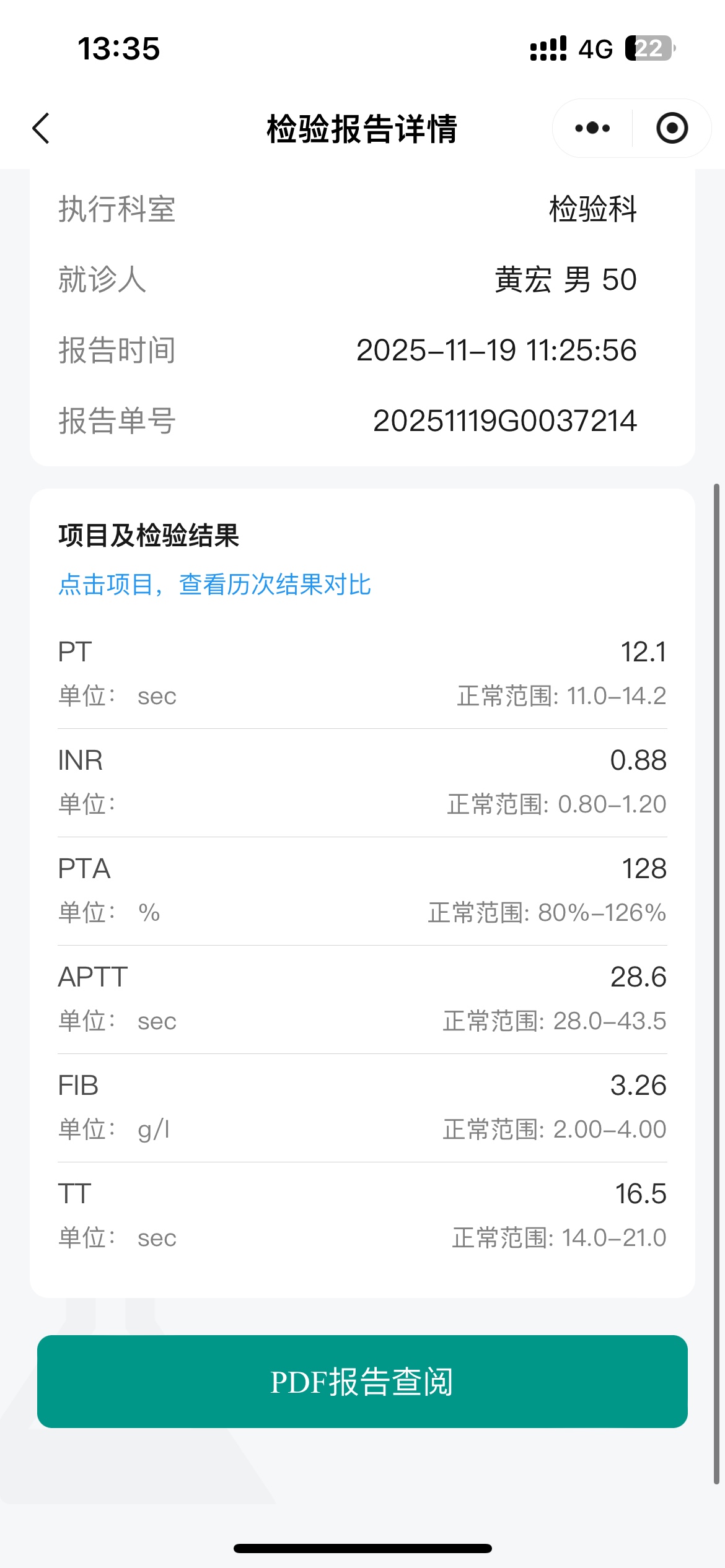Select the PTA test item
This screenshot has height=1568, width=725.
pyautogui.click(x=362, y=891)
